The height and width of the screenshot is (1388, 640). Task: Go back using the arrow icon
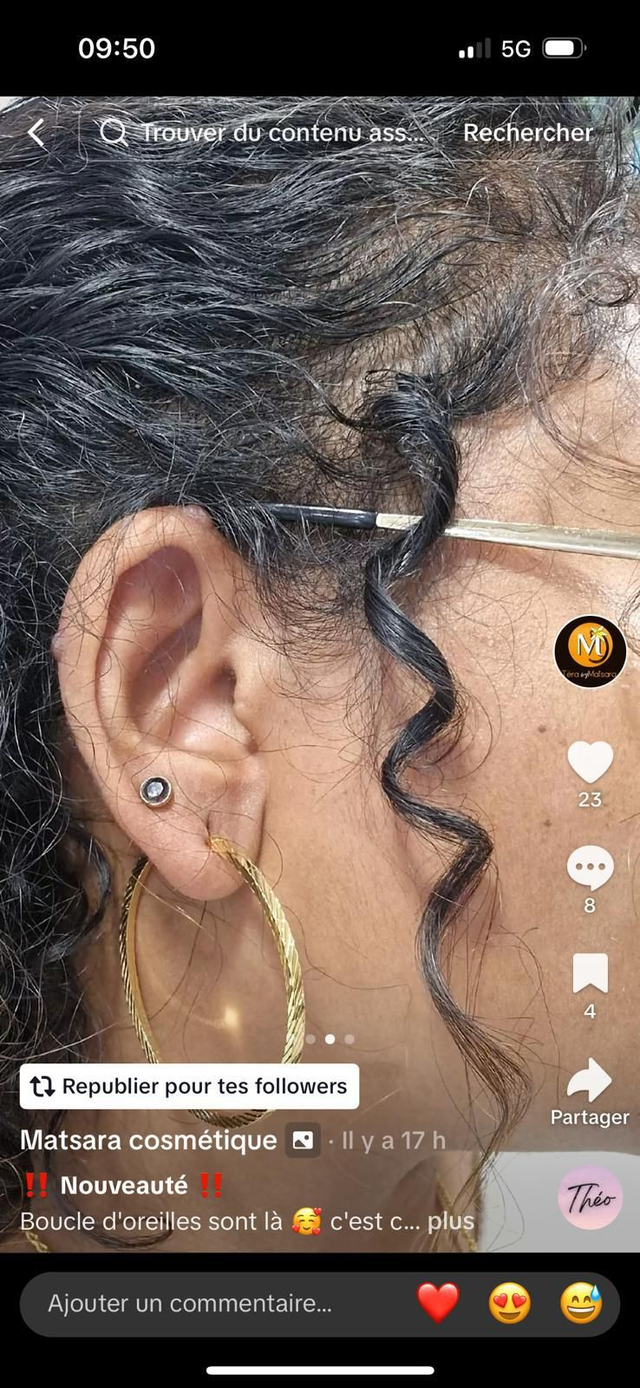(x=37, y=132)
